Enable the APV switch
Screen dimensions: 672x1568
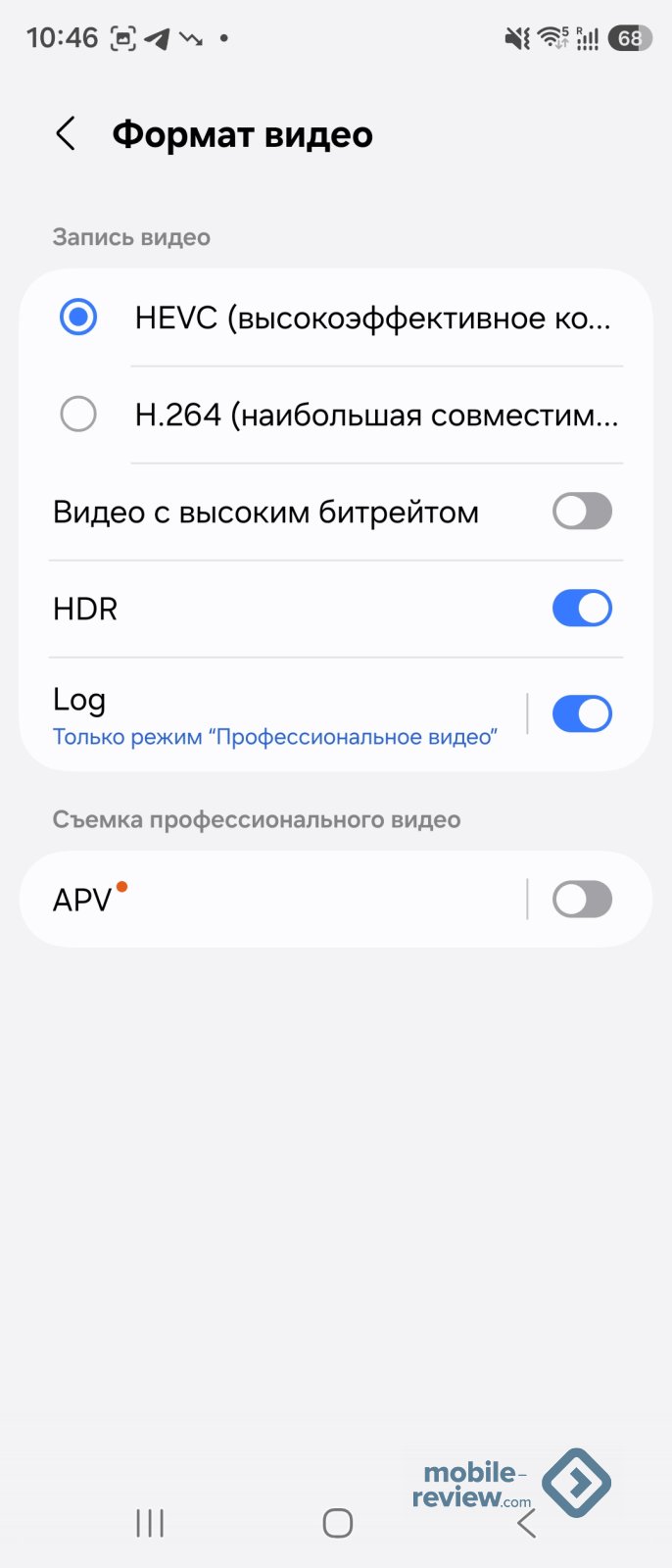pos(582,900)
